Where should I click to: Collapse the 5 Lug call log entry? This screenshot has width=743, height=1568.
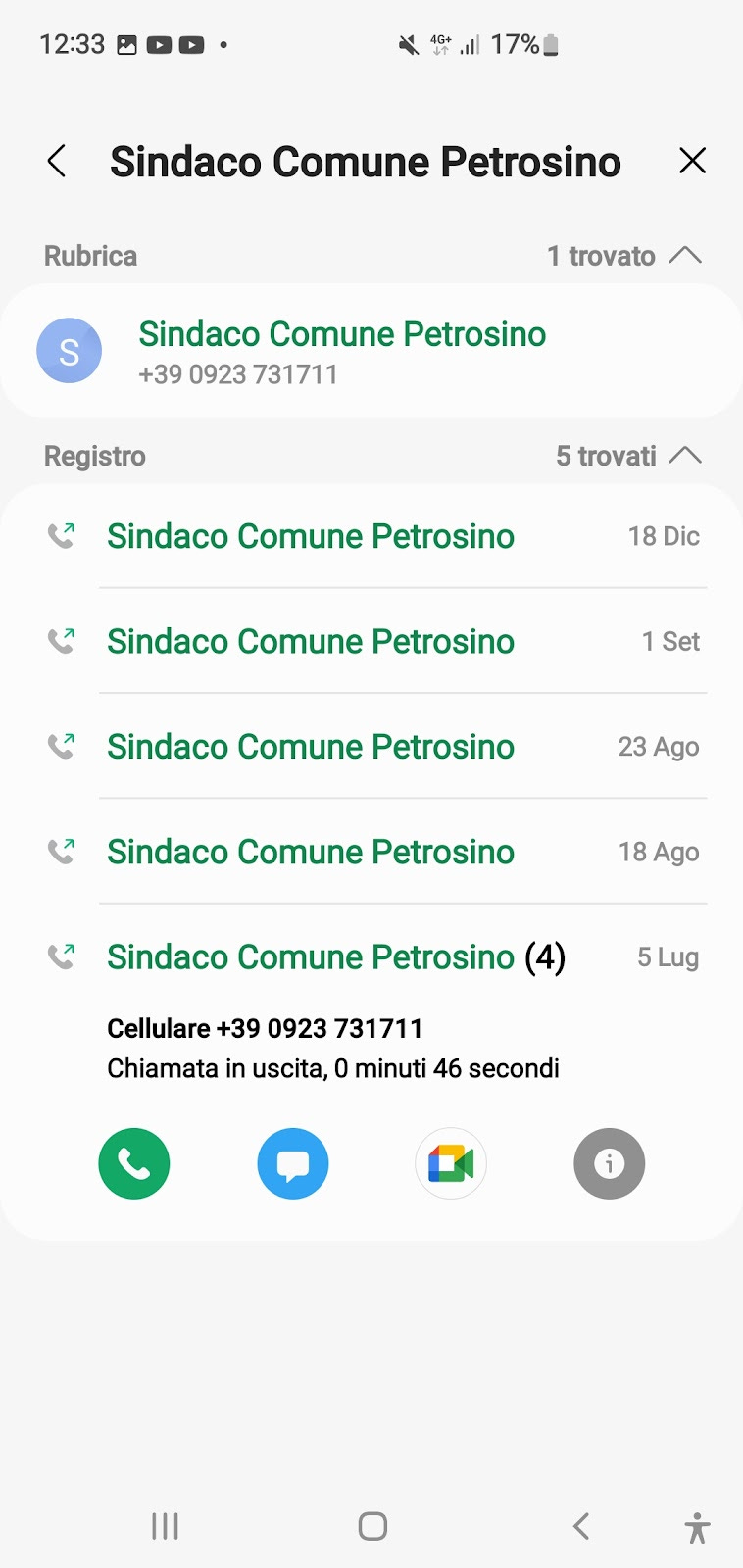(x=371, y=956)
